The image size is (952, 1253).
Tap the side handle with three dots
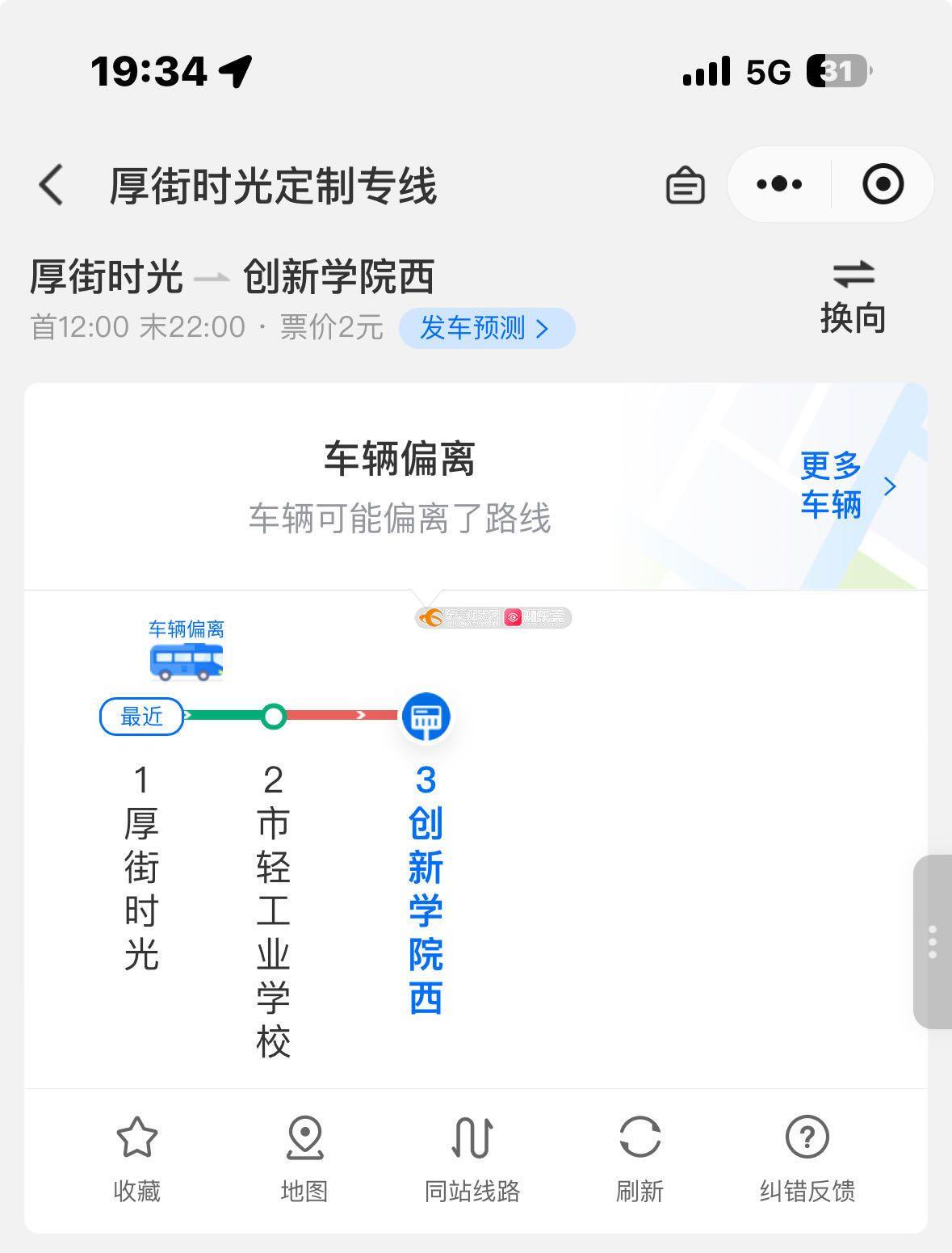point(933,942)
